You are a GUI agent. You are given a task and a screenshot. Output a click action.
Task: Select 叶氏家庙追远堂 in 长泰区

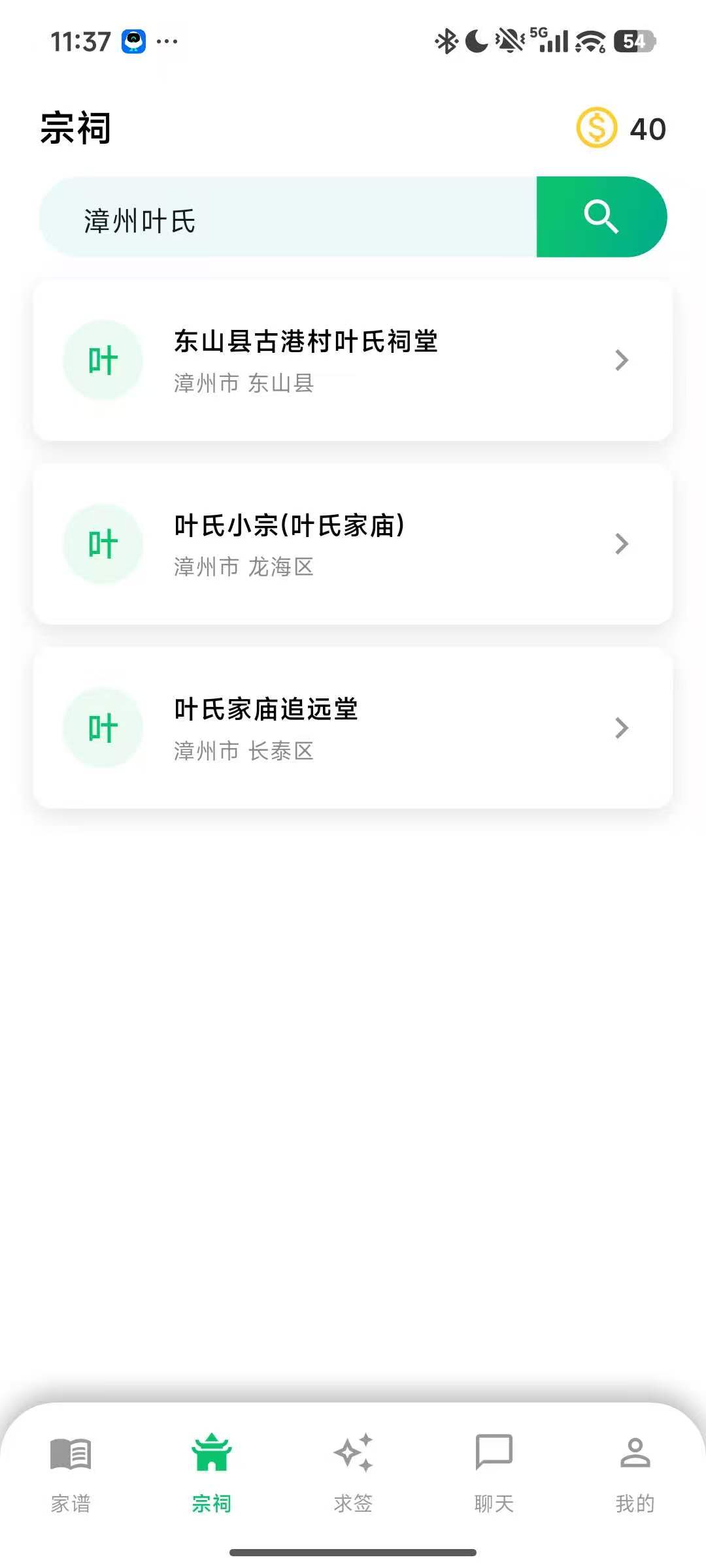tap(353, 728)
